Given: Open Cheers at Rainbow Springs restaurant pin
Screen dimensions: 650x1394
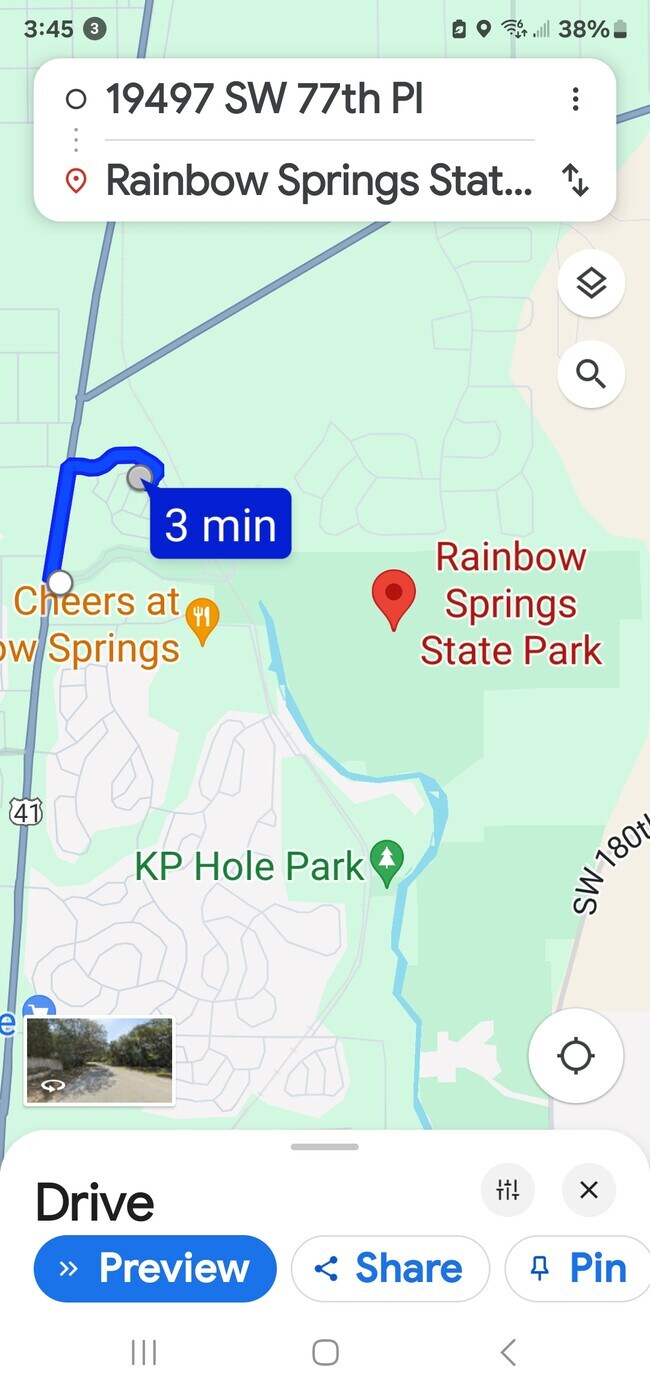Looking at the screenshot, I should (x=203, y=622).
